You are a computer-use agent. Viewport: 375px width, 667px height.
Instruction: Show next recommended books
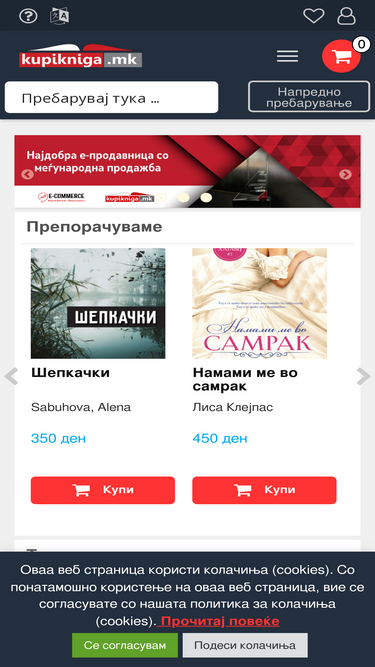click(364, 376)
